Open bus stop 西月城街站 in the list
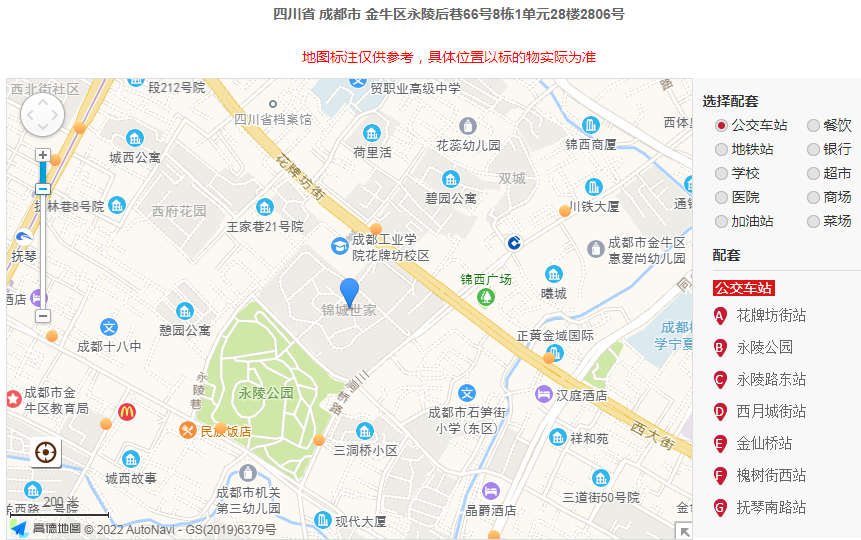Image resolution: width=861 pixels, height=540 pixels. (770, 412)
